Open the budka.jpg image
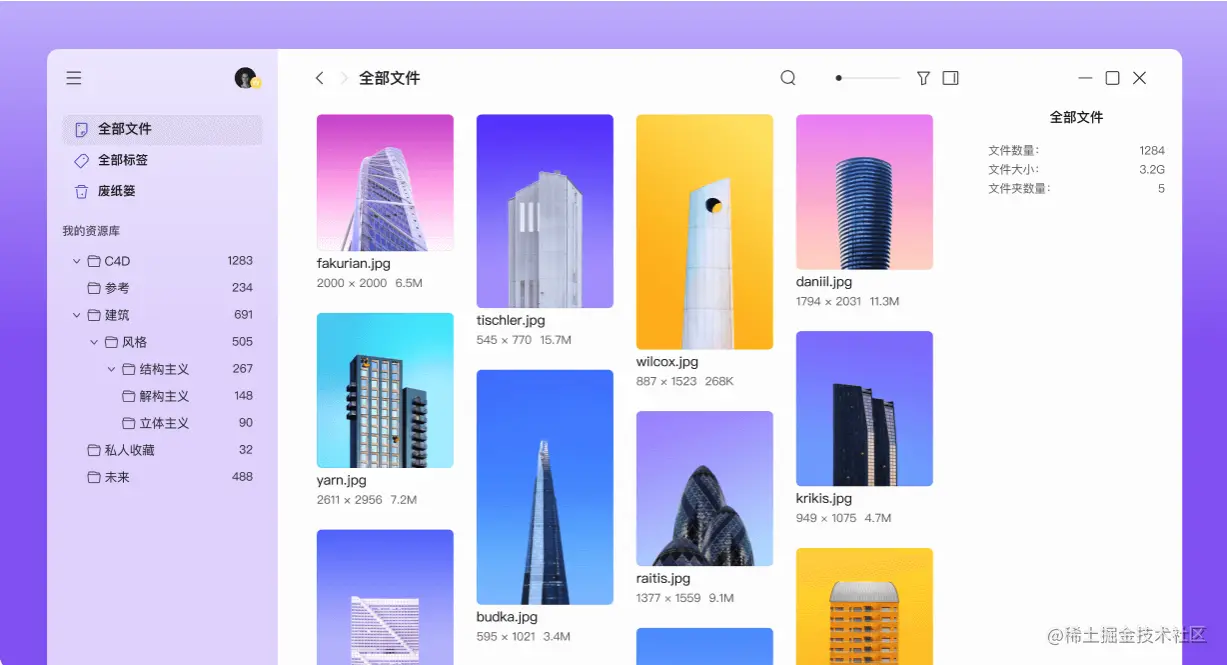 [545, 487]
